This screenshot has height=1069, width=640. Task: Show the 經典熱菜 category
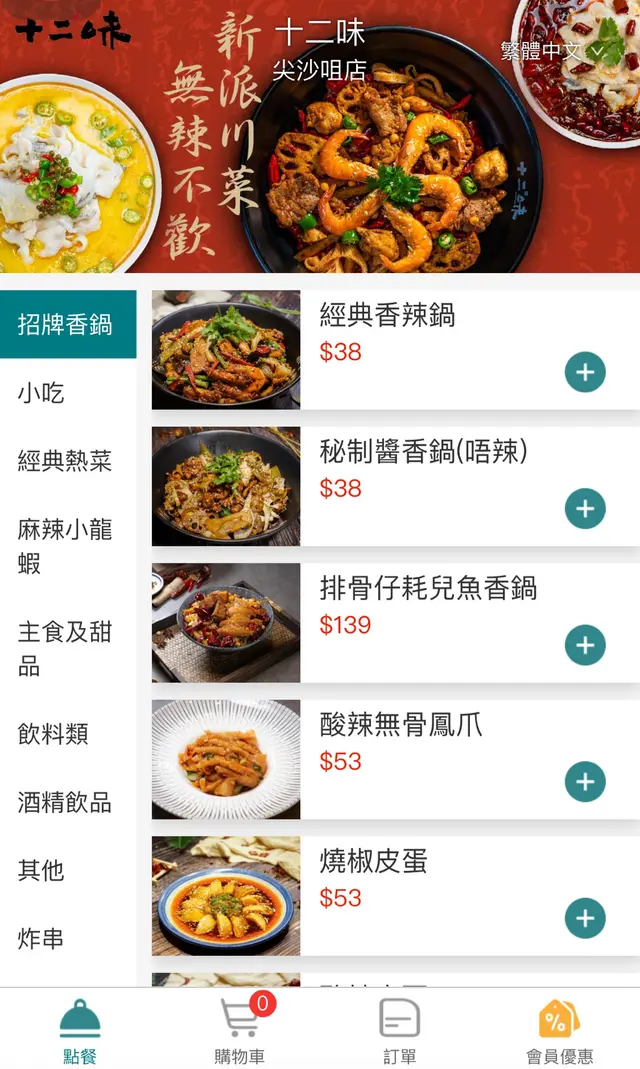pos(65,461)
